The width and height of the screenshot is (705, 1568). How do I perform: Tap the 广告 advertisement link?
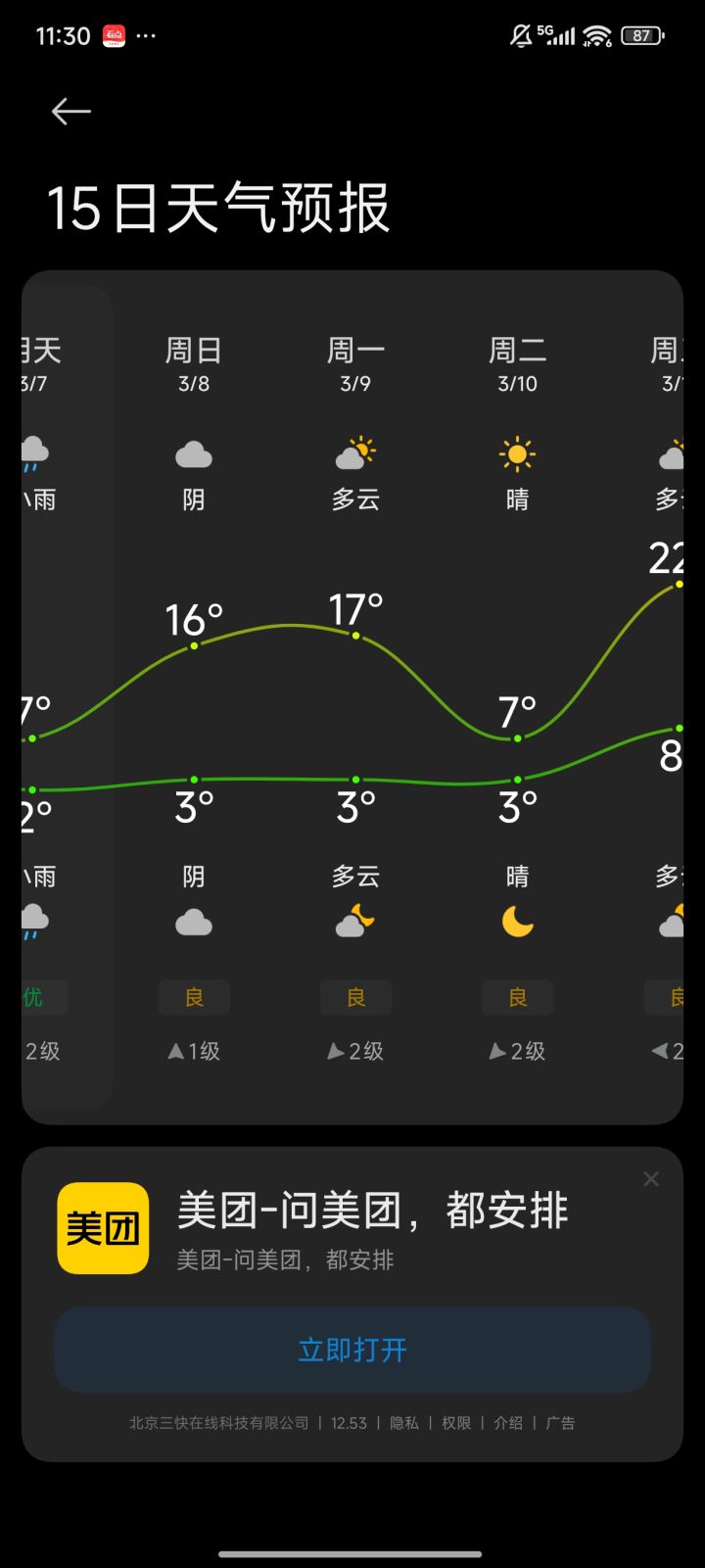pos(560,1422)
